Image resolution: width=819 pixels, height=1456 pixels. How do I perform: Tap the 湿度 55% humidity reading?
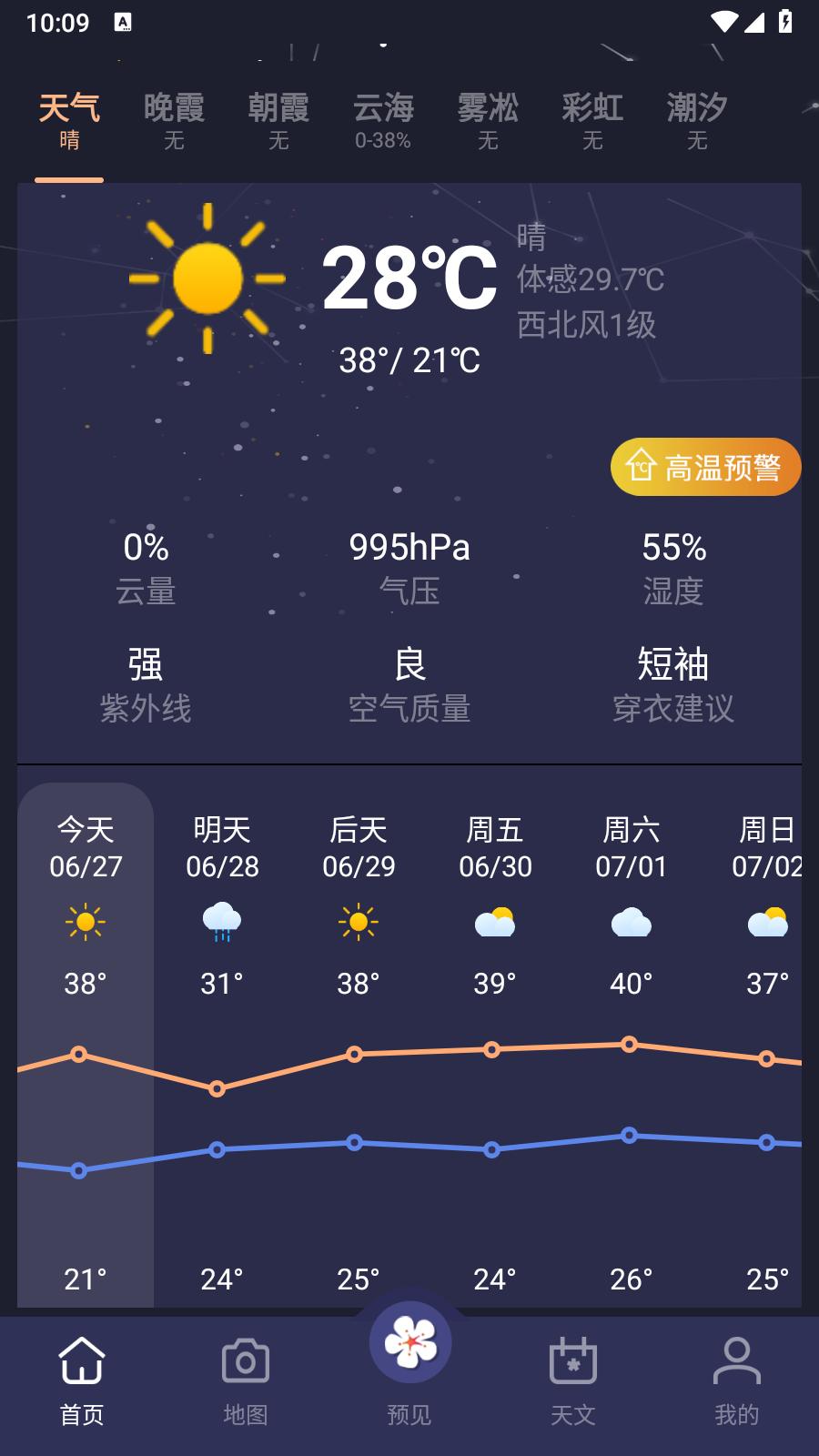tap(674, 564)
